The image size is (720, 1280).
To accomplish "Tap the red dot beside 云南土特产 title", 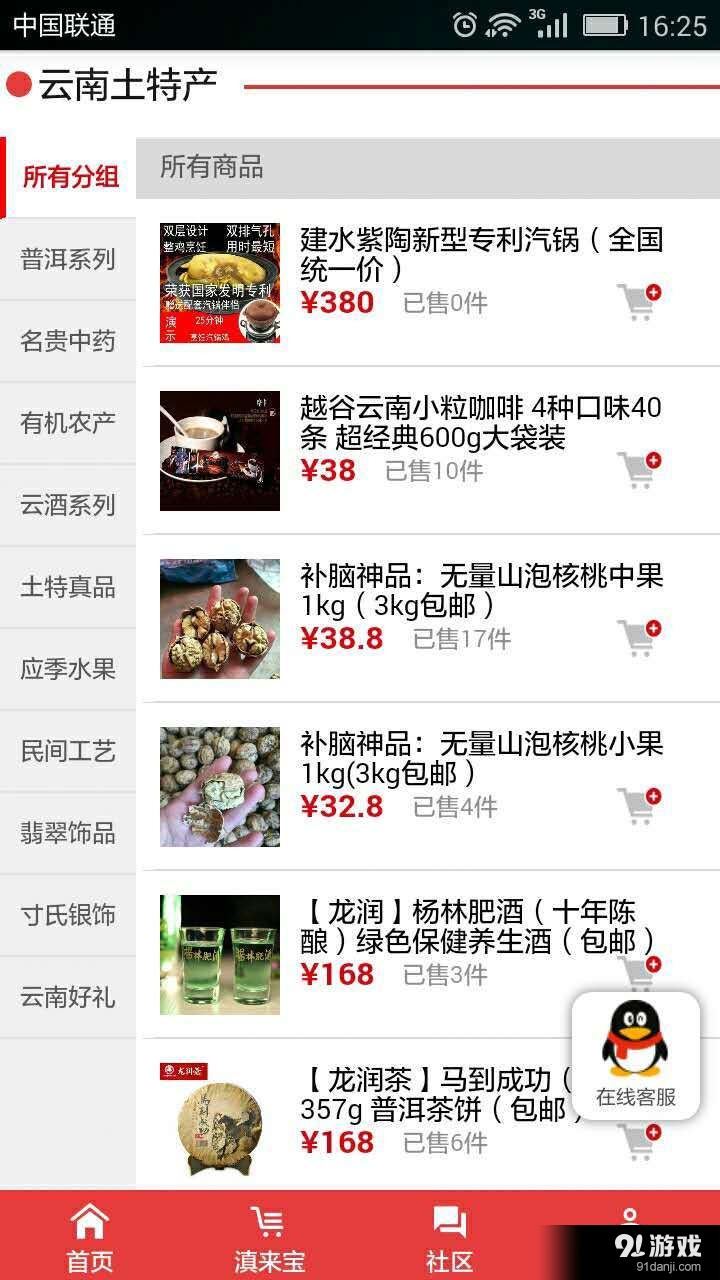I will click(15, 84).
